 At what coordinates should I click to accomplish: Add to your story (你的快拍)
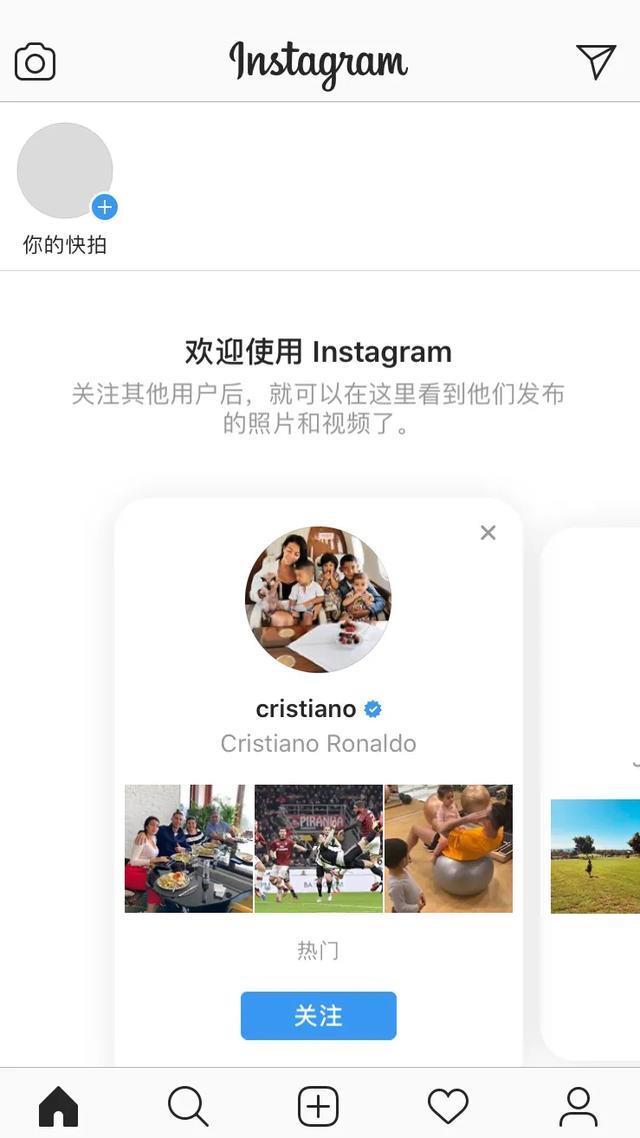pyautogui.click(x=65, y=172)
